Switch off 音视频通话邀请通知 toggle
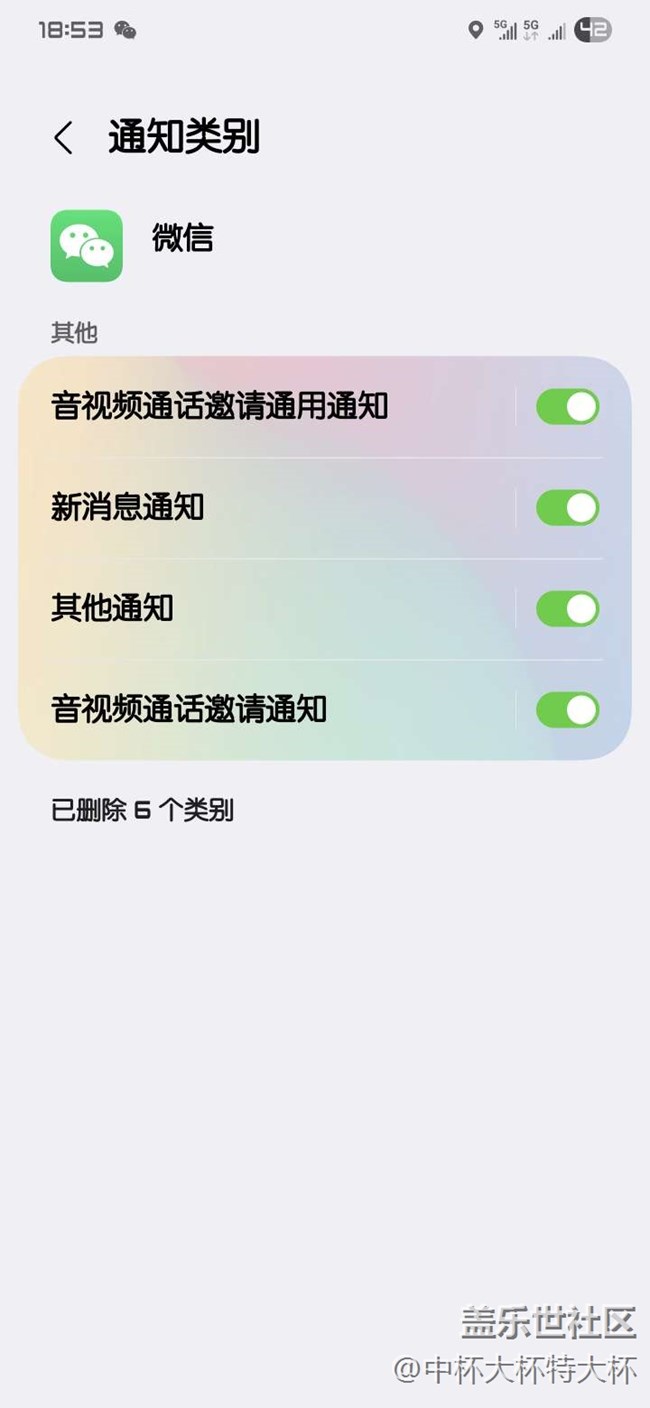The height and width of the screenshot is (1408, 650). pos(567,710)
